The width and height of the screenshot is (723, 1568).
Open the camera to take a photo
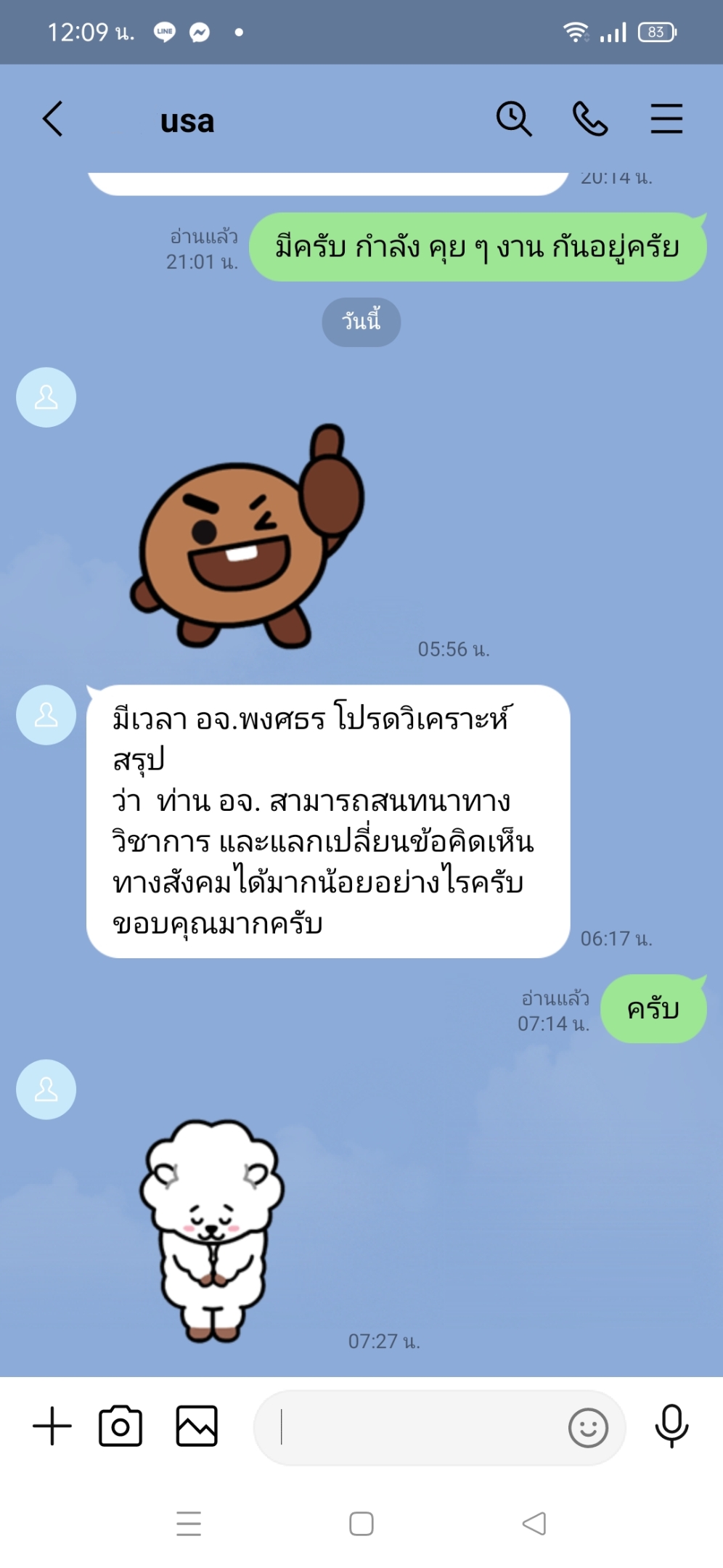click(120, 1426)
